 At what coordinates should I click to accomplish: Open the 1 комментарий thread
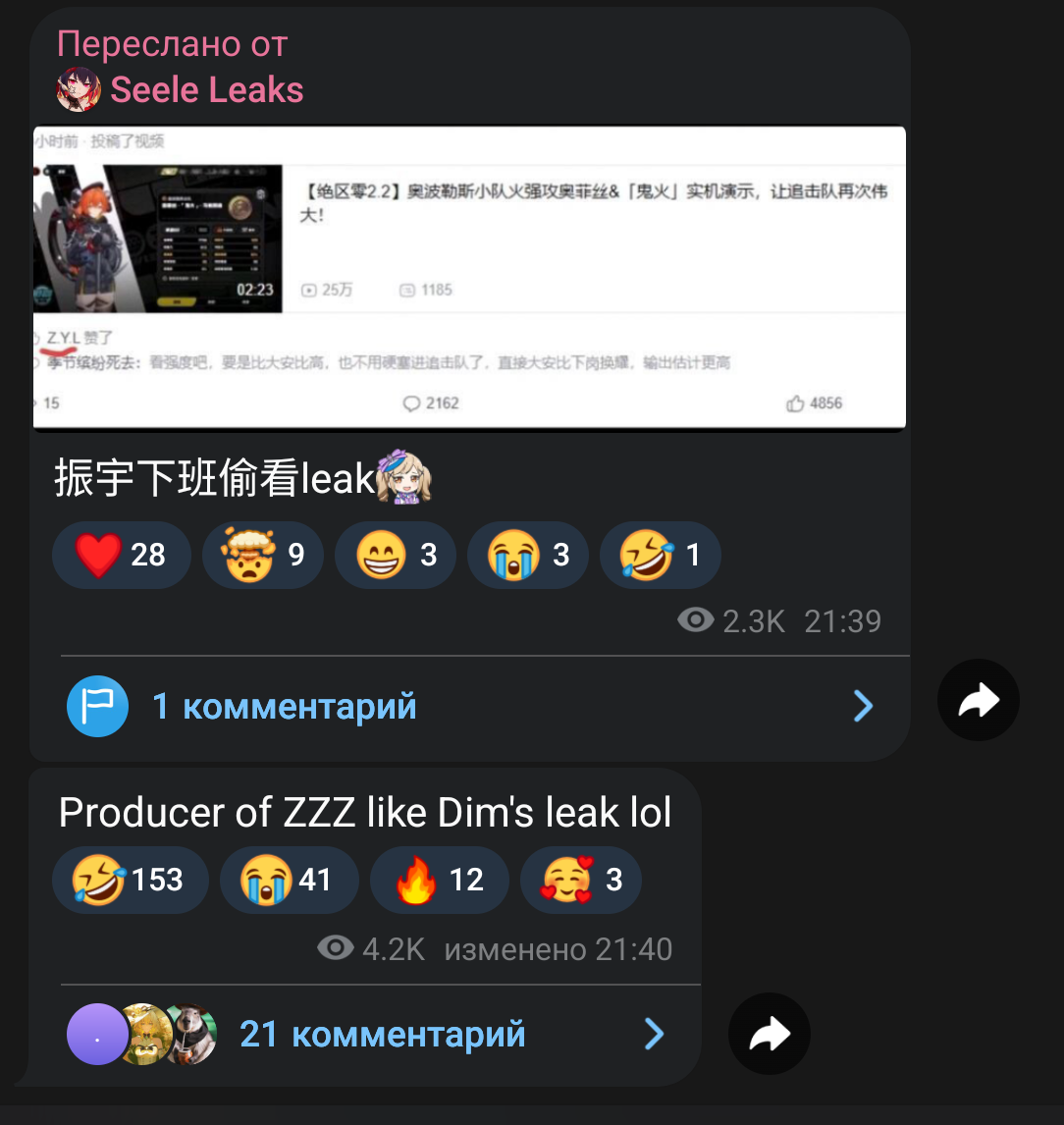(x=469, y=706)
